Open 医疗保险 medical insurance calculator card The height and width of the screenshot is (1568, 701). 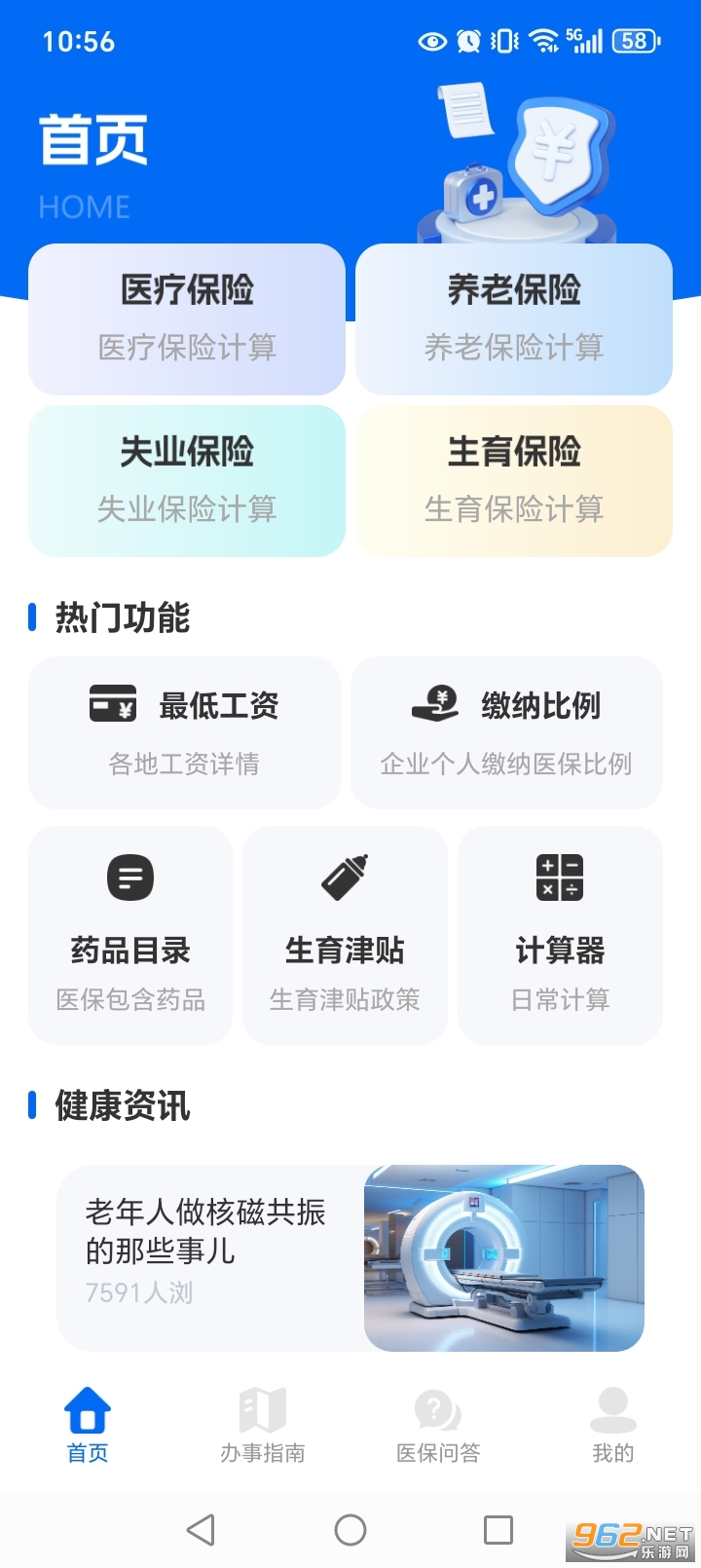click(x=187, y=318)
